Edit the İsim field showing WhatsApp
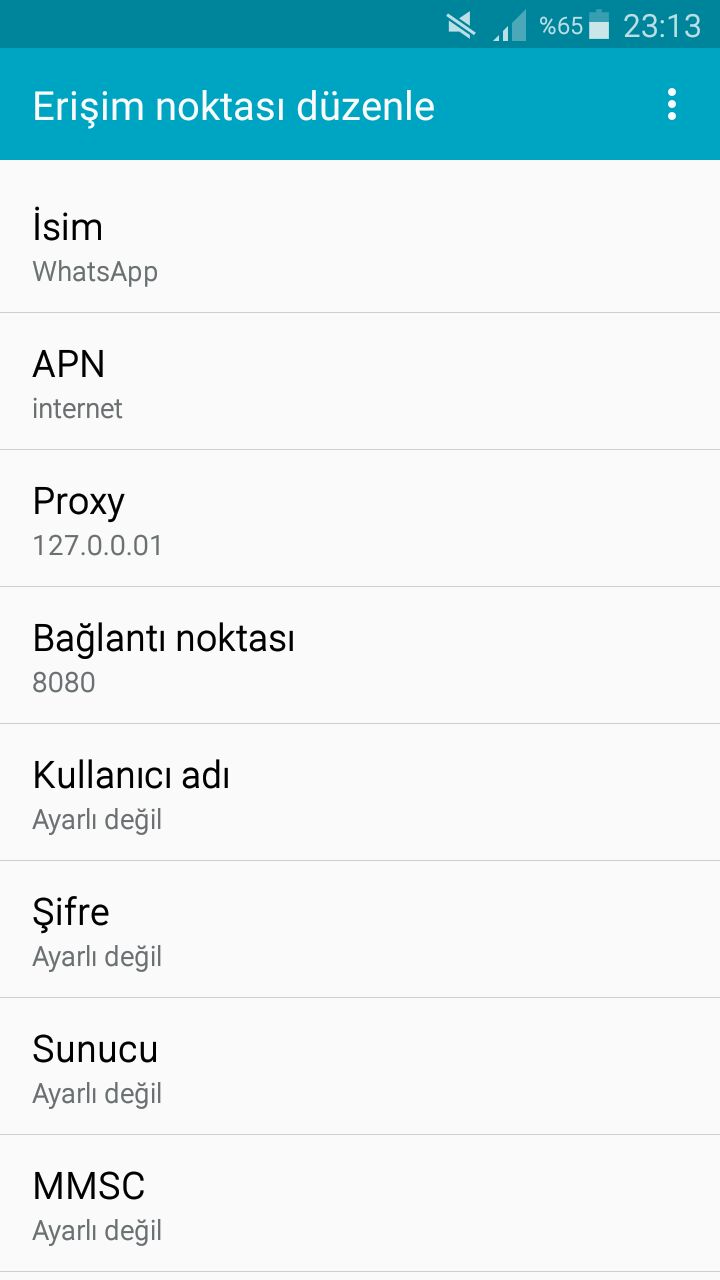 (360, 244)
